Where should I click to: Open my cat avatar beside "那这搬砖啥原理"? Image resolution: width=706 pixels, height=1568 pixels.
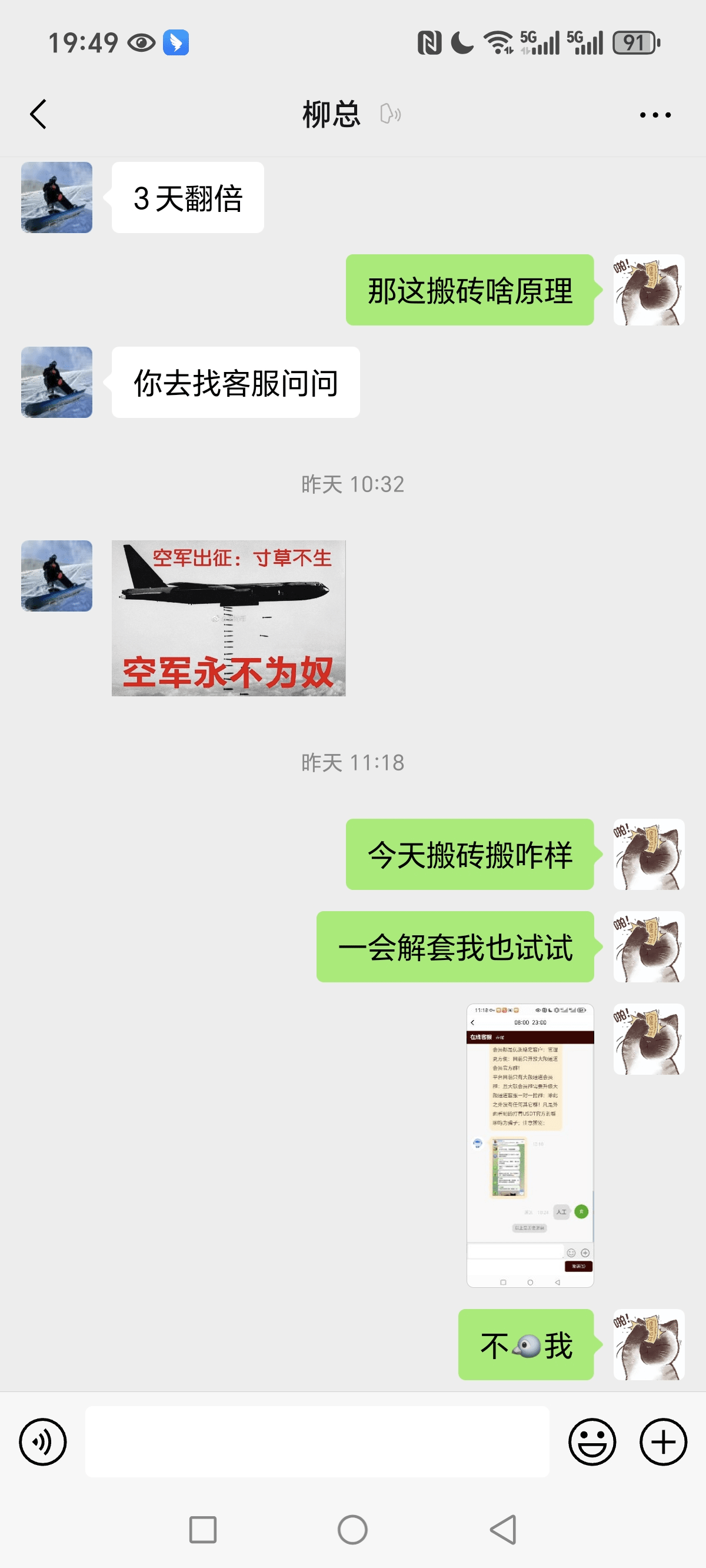[x=648, y=290]
